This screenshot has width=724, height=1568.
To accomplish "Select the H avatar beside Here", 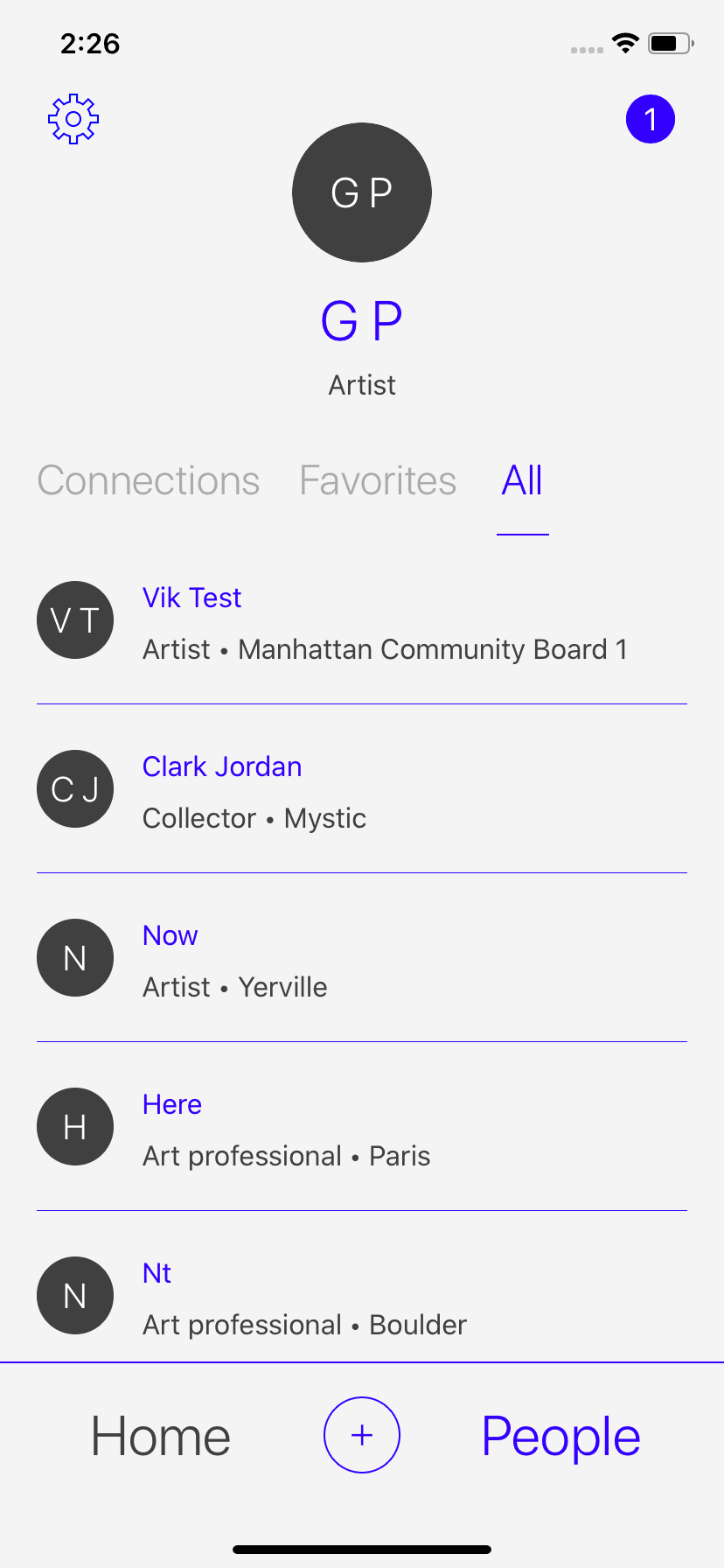I will click(75, 1126).
